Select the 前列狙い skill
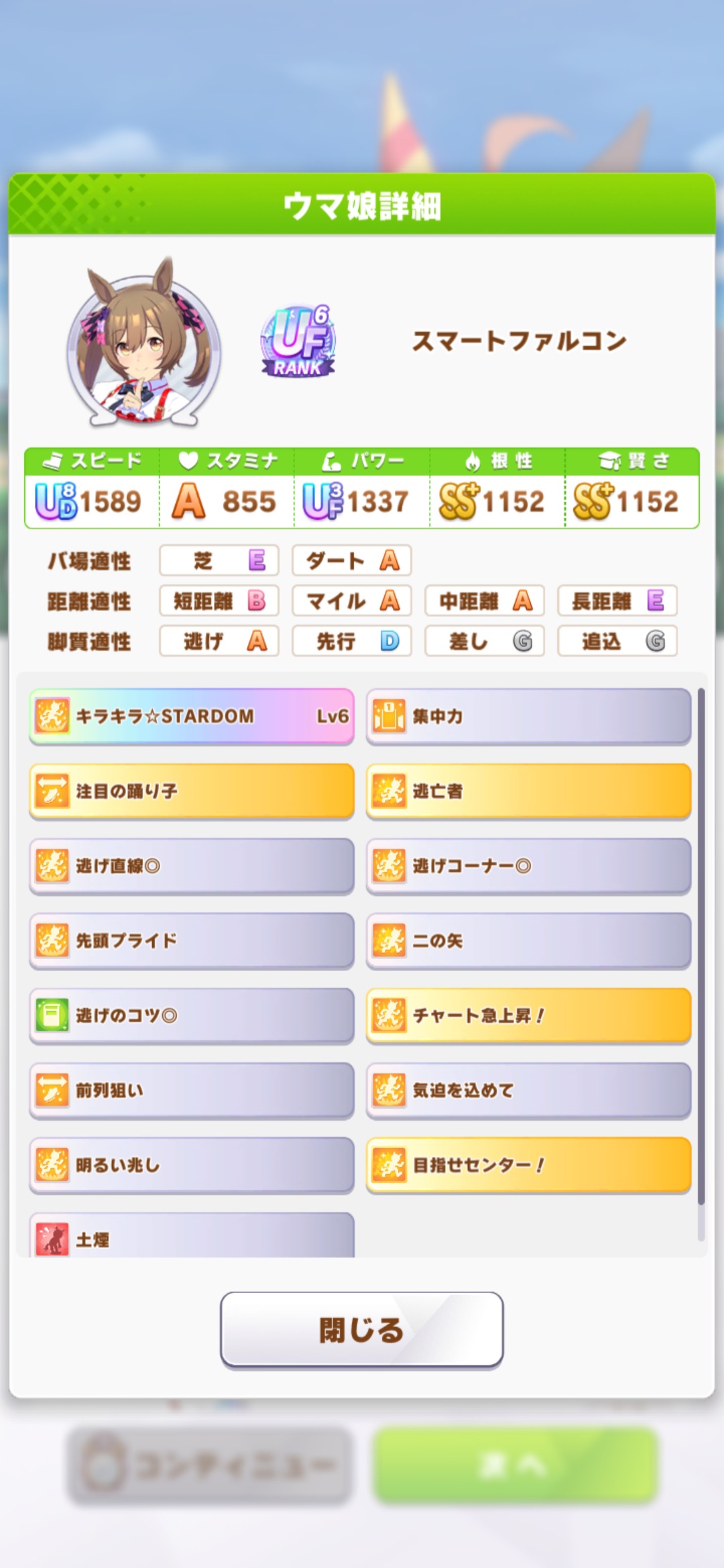The image size is (724, 1568). pos(192,1090)
